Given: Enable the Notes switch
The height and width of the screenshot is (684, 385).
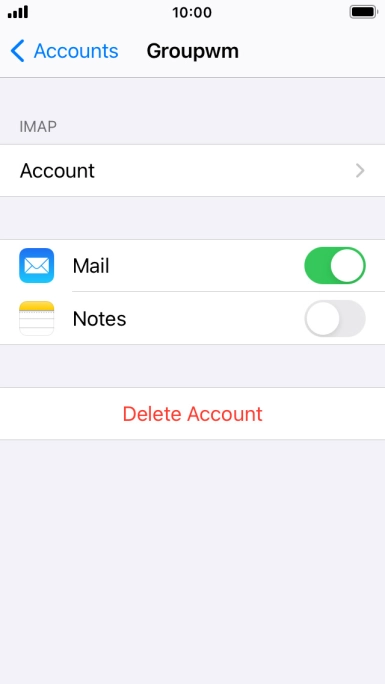Looking at the screenshot, I should (x=334, y=318).
